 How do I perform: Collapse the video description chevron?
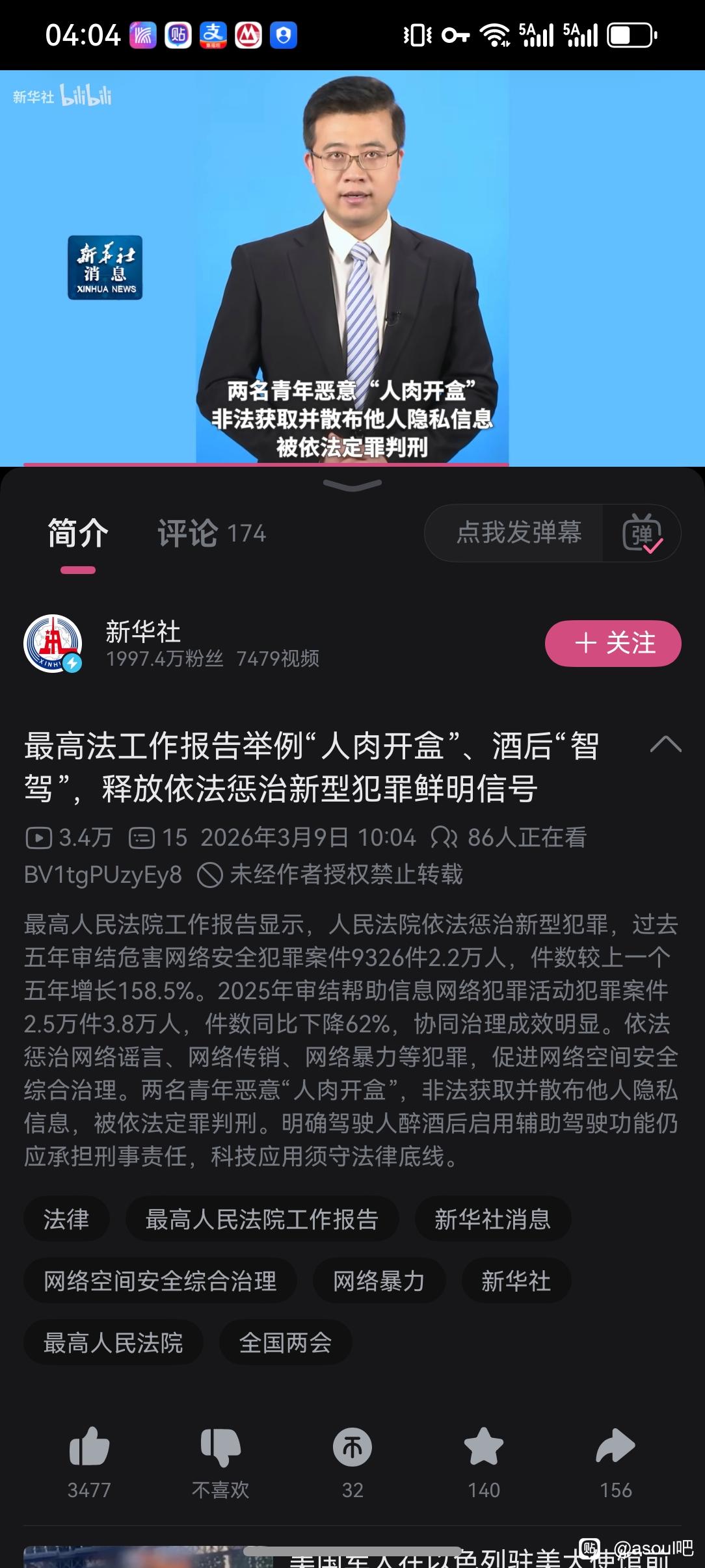(665, 744)
